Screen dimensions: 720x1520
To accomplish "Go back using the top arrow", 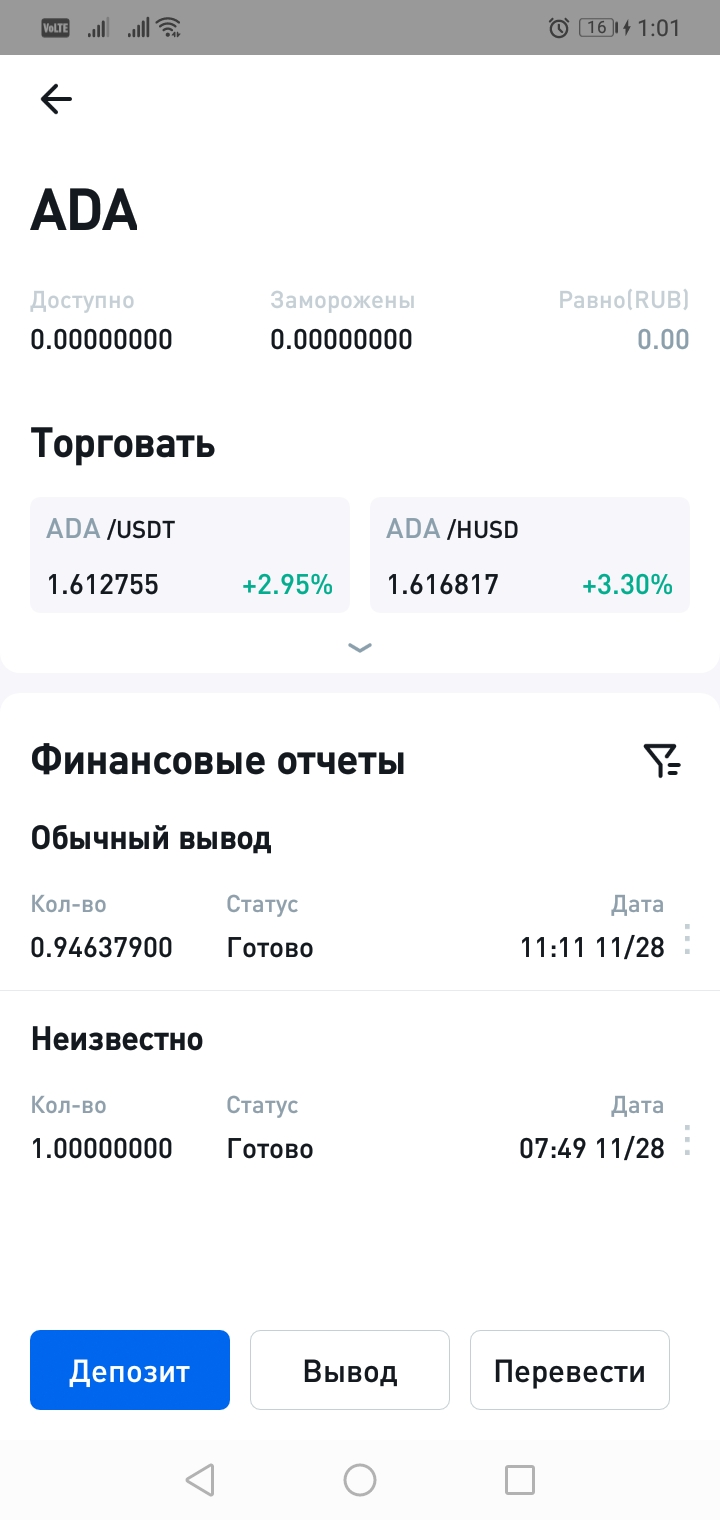I will 56,98.
